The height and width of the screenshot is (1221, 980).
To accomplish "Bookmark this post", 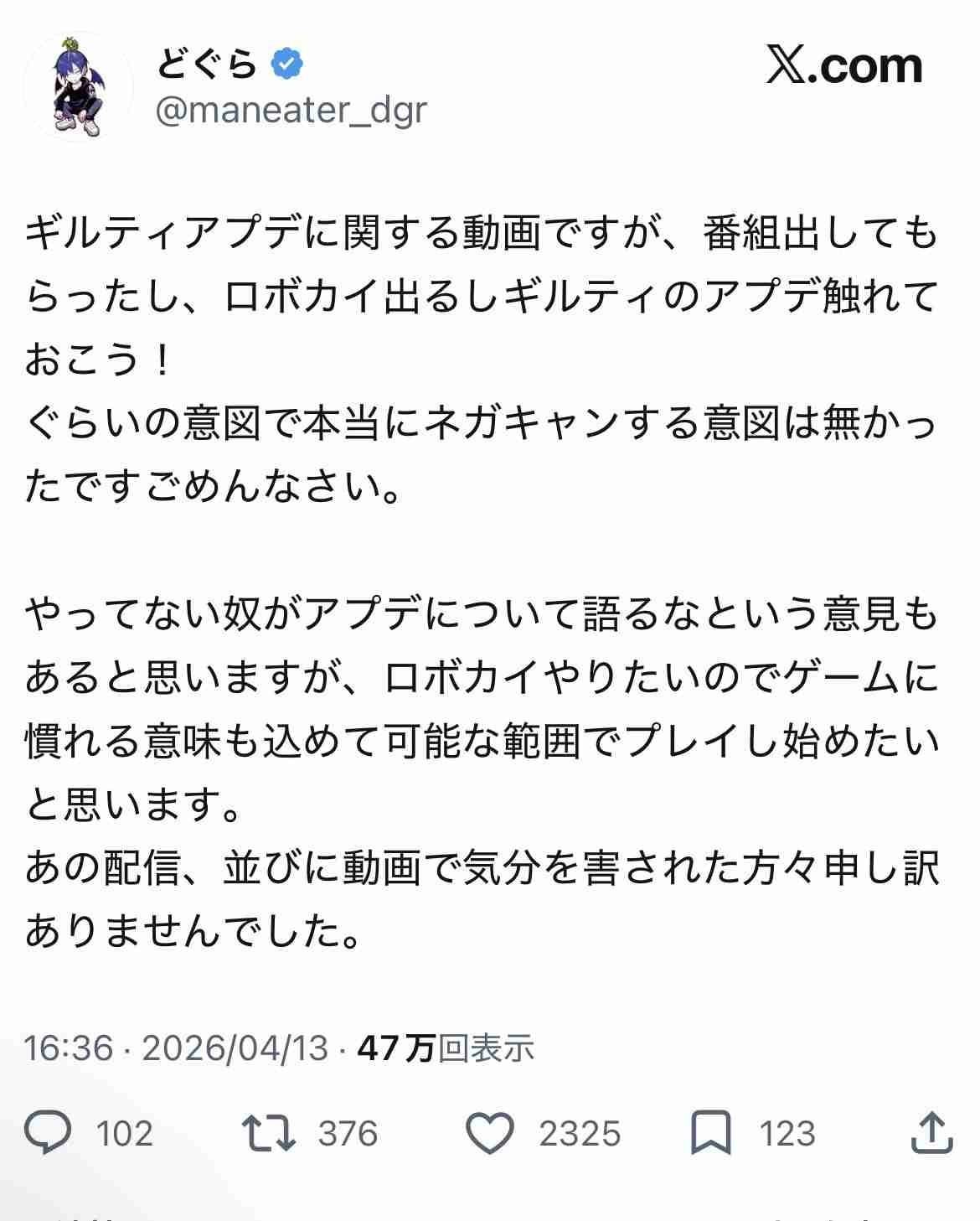I will (710, 1133).
